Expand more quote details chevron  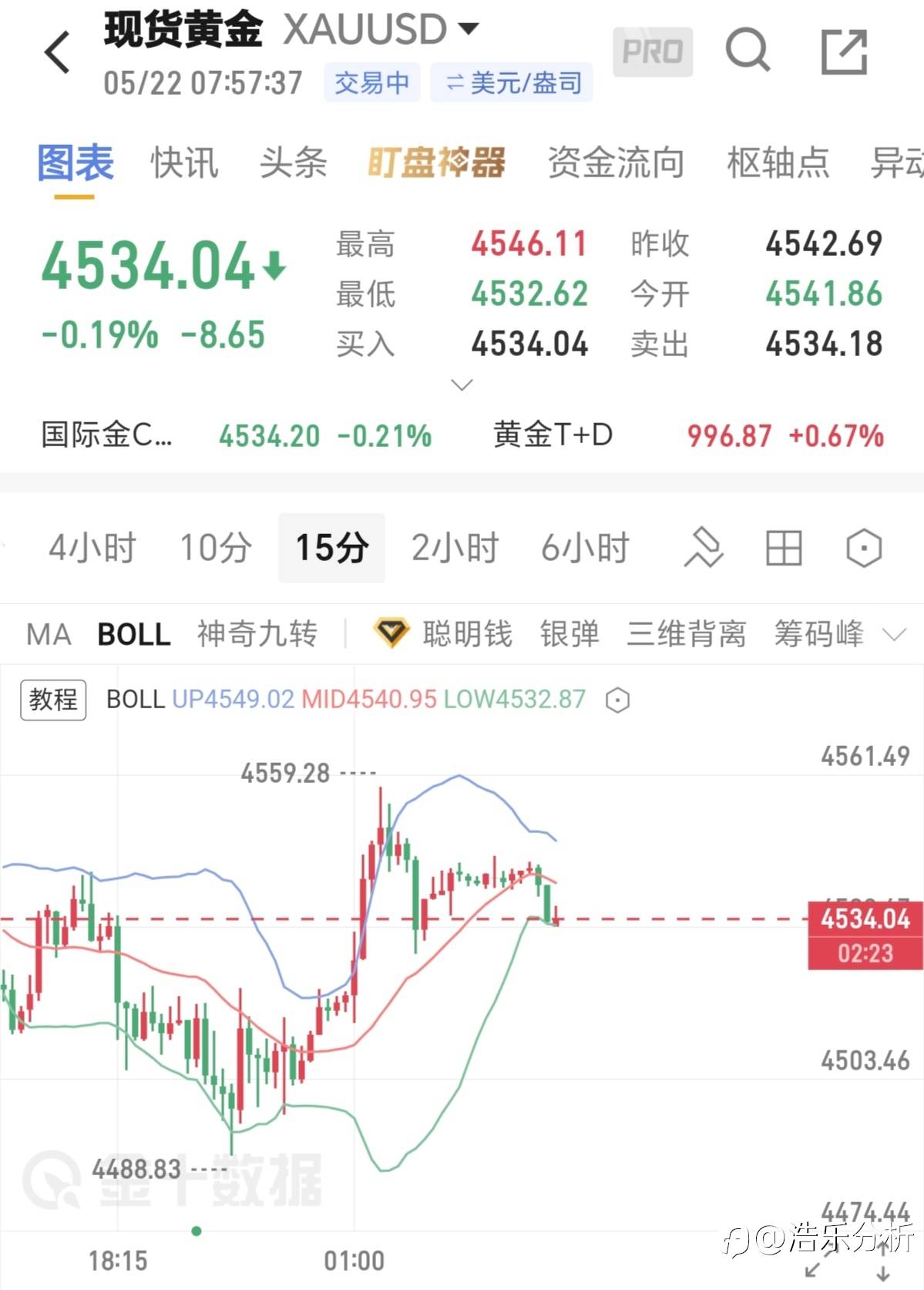tap(462, 385)
